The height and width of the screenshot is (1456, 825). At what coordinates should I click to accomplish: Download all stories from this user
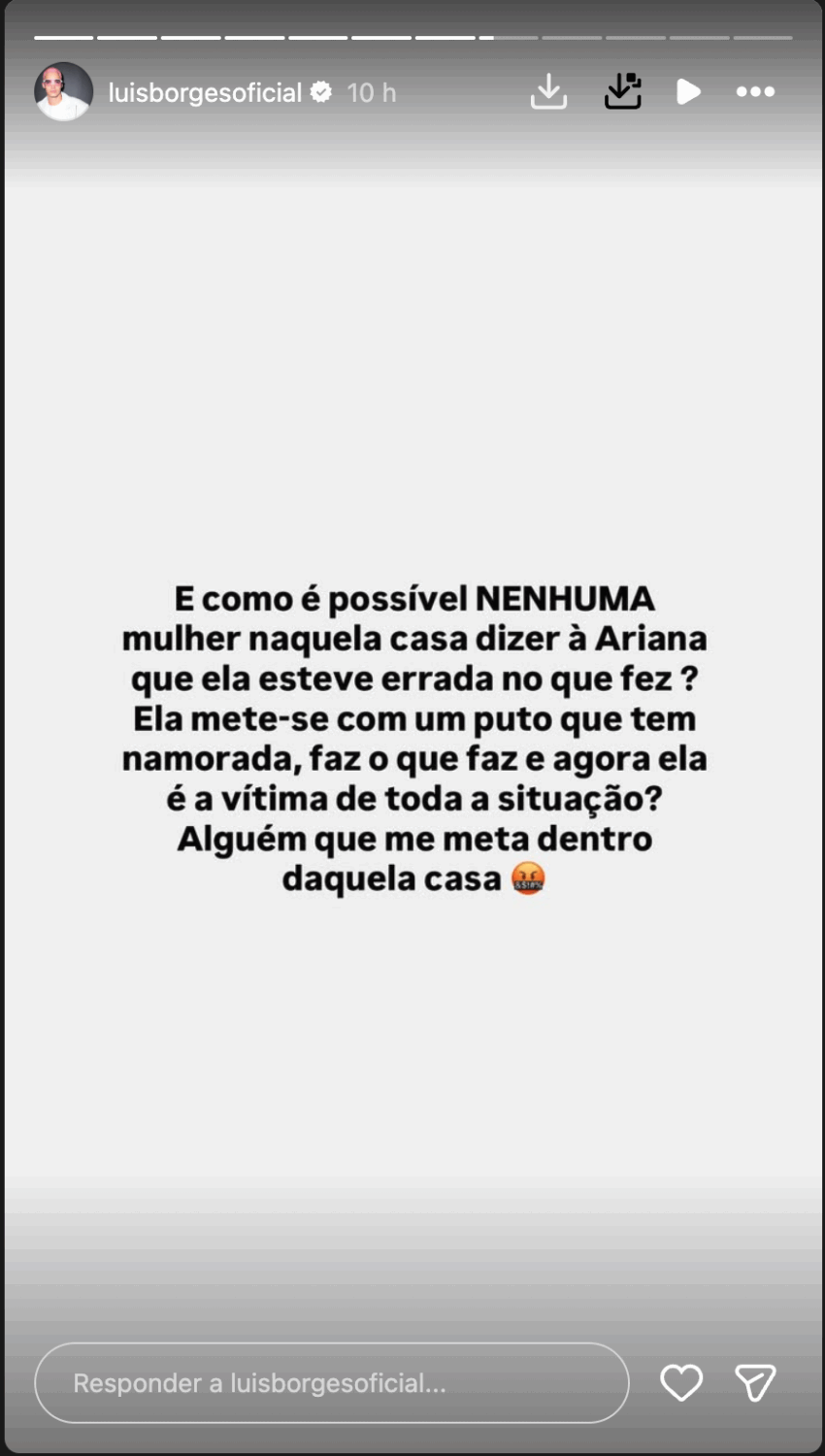[622, 92]
